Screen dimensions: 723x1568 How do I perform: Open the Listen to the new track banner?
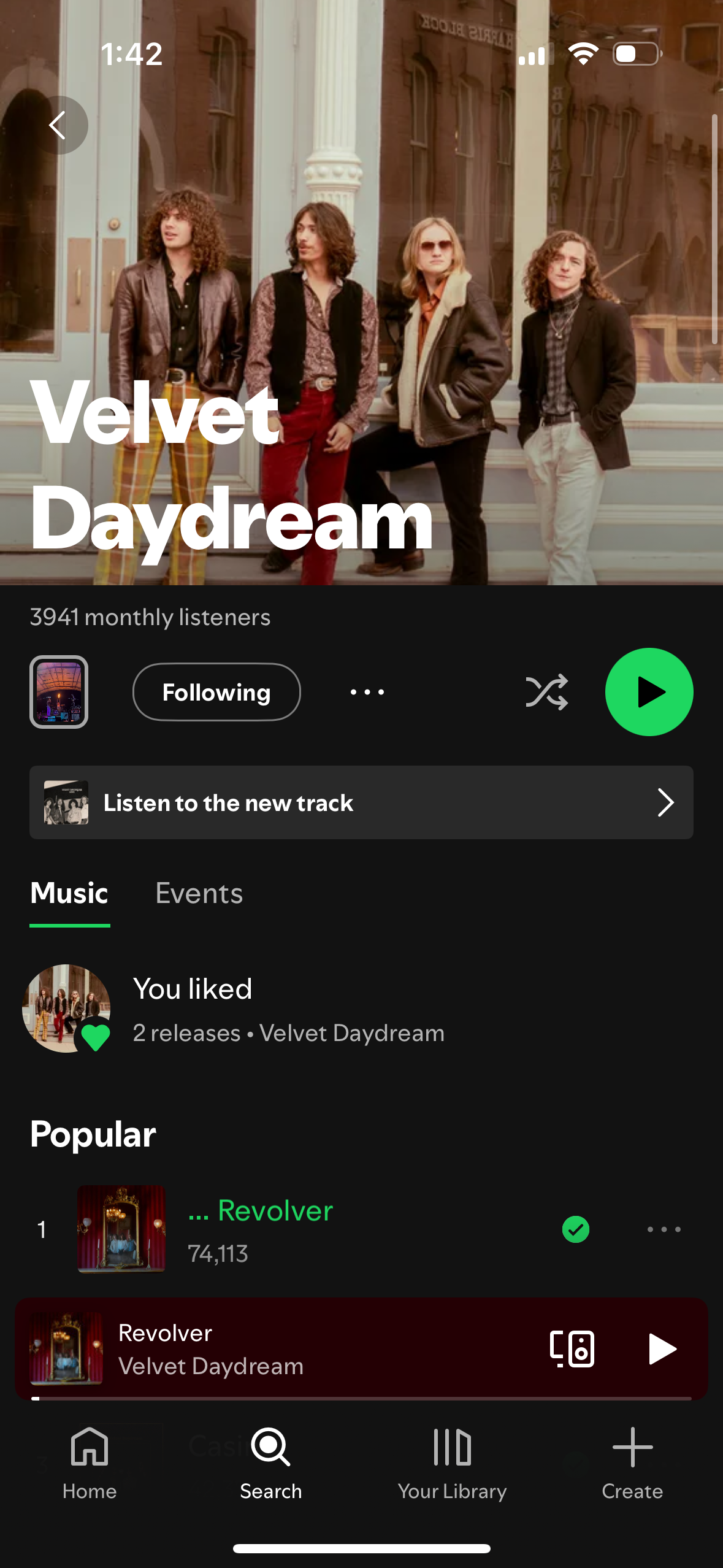pyautogui.click(x=361, y=802)
